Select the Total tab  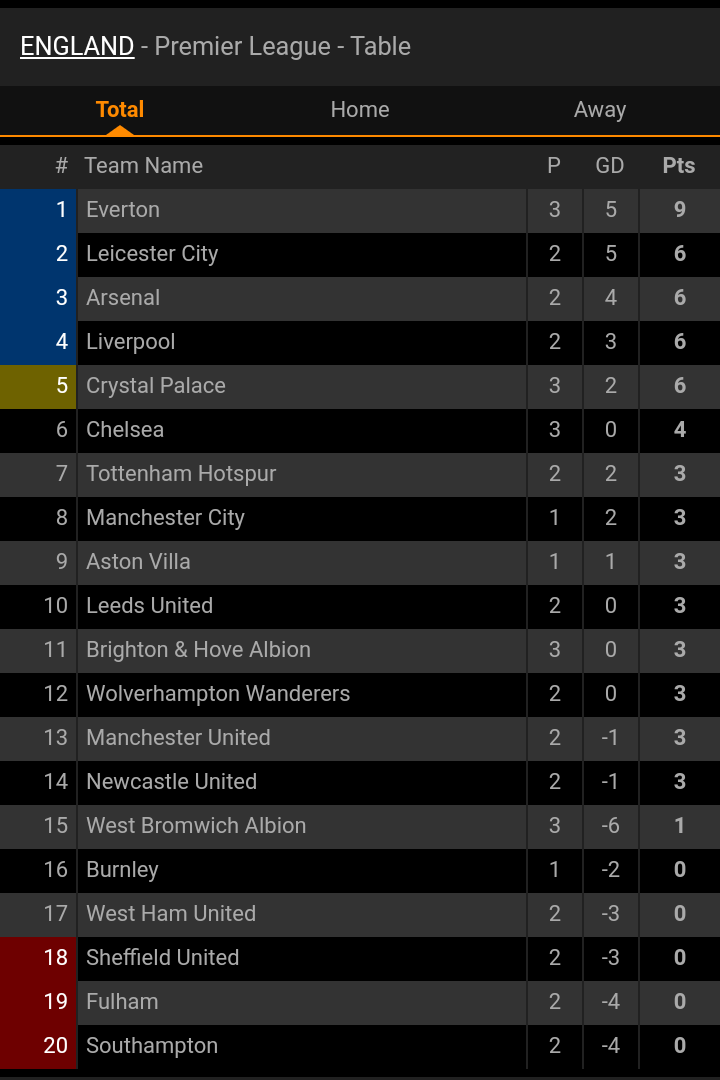[120, 110]
